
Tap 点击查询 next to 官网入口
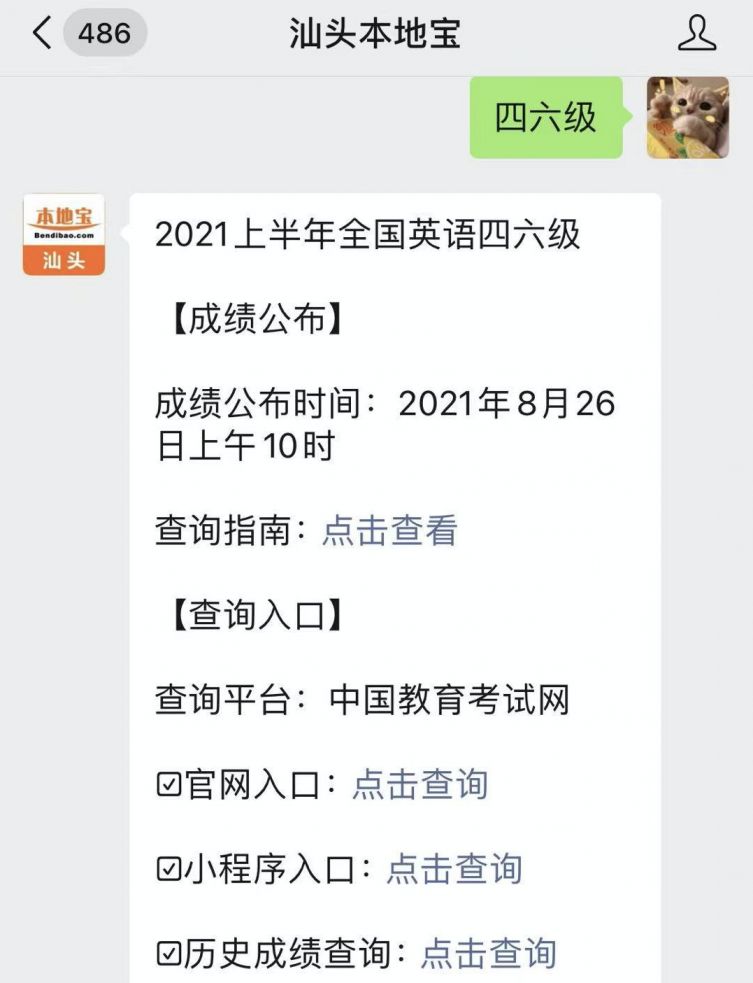(420, 784)
